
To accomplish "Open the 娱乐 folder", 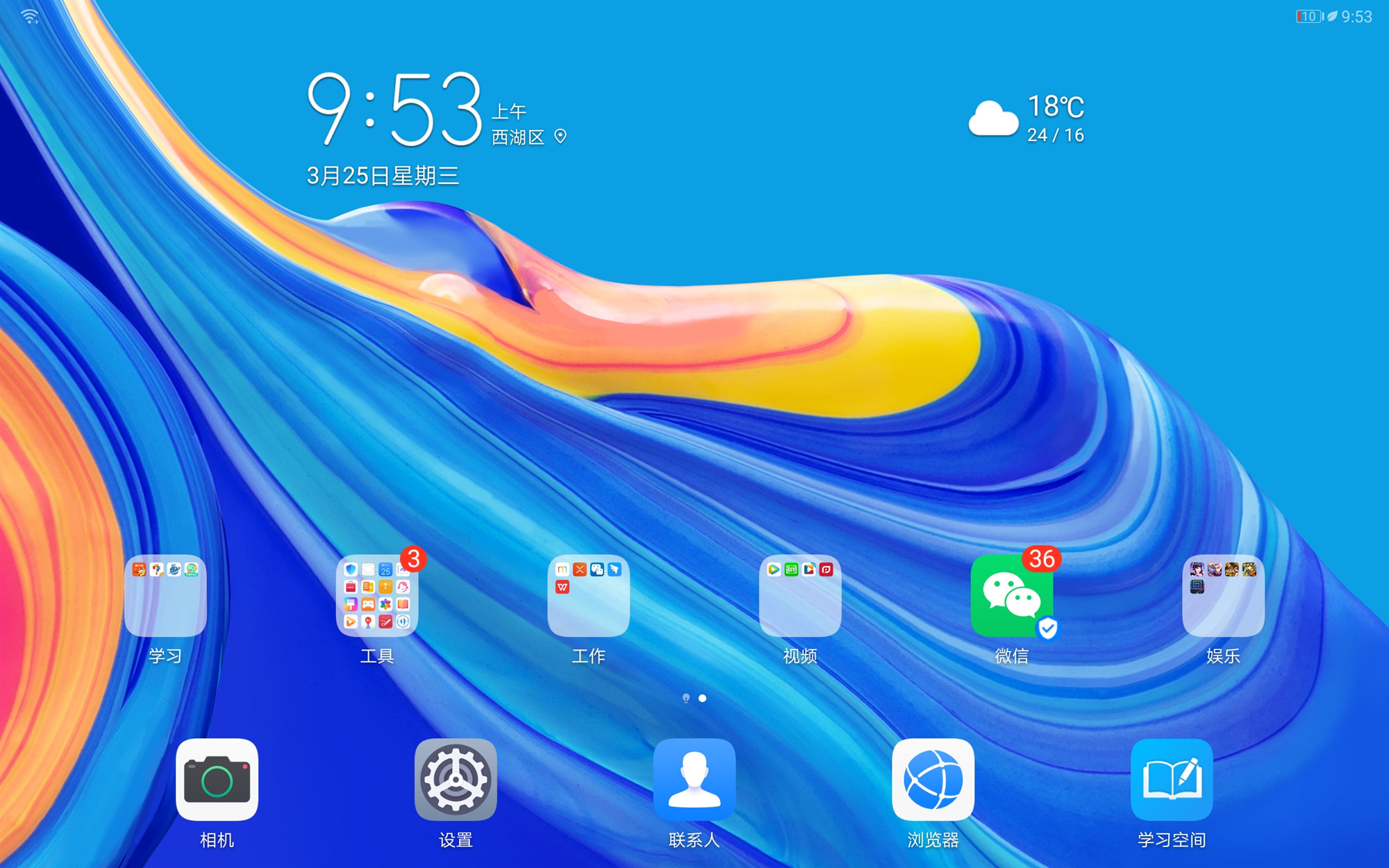I will [1223, 596].
